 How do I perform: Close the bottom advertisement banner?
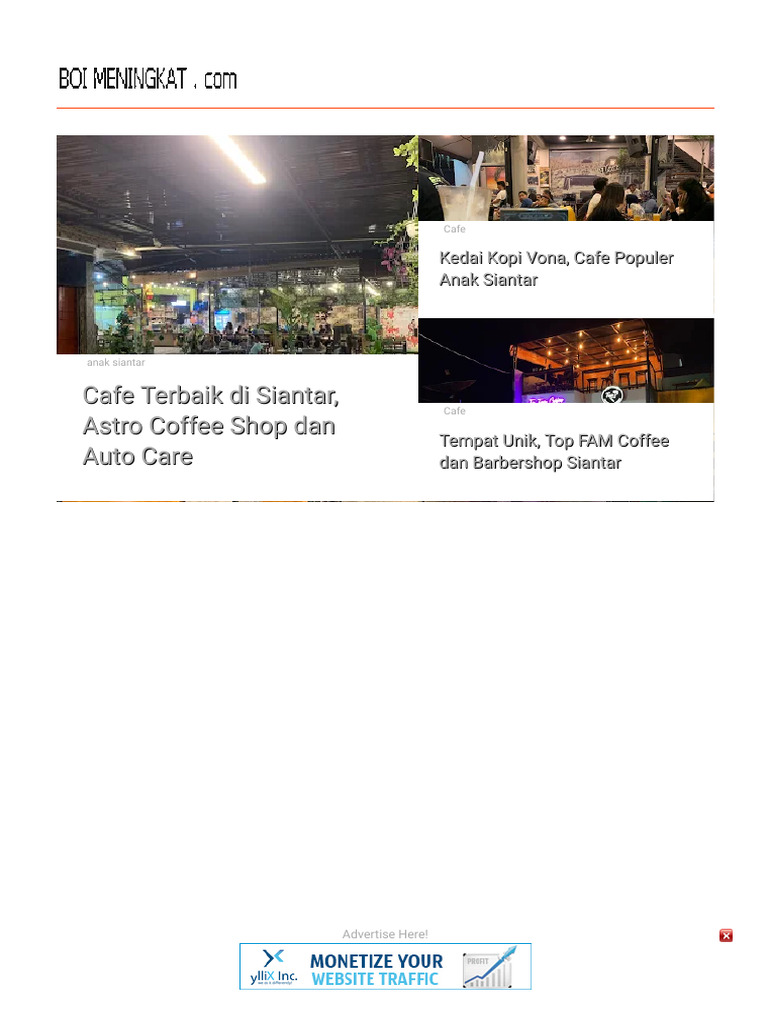click(726, 935)
